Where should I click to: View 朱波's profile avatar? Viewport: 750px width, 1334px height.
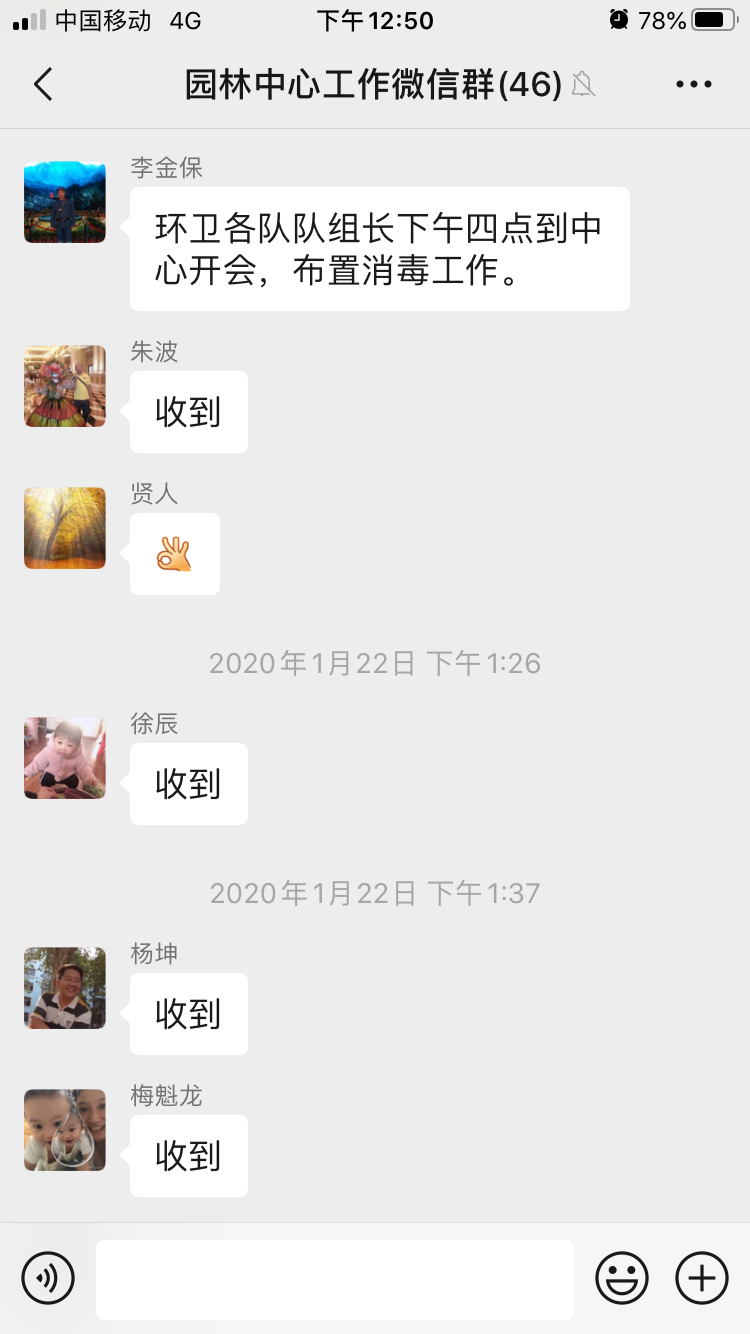[65, 387]
